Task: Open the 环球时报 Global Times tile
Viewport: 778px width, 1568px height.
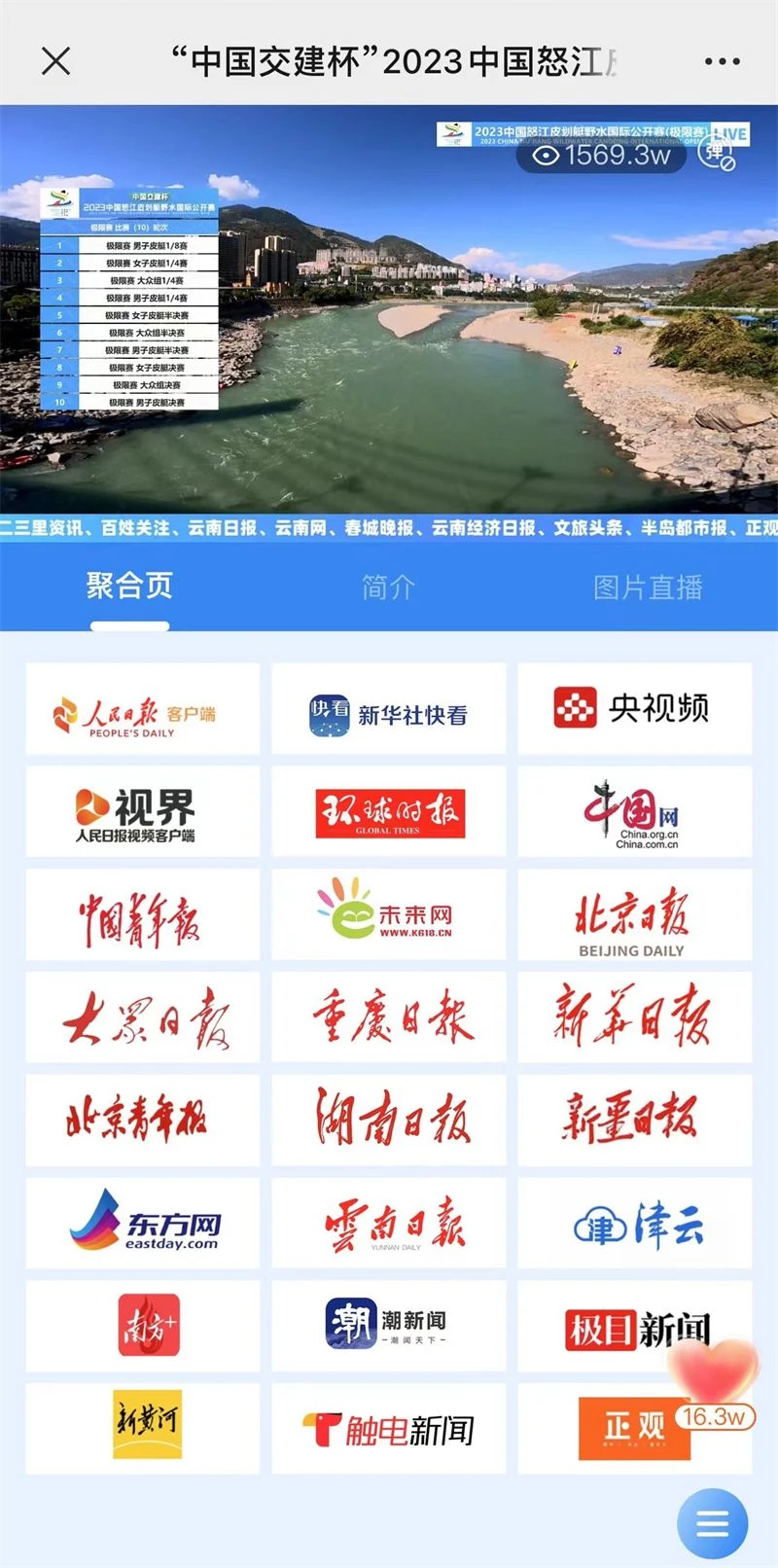Action: [389, 812]
